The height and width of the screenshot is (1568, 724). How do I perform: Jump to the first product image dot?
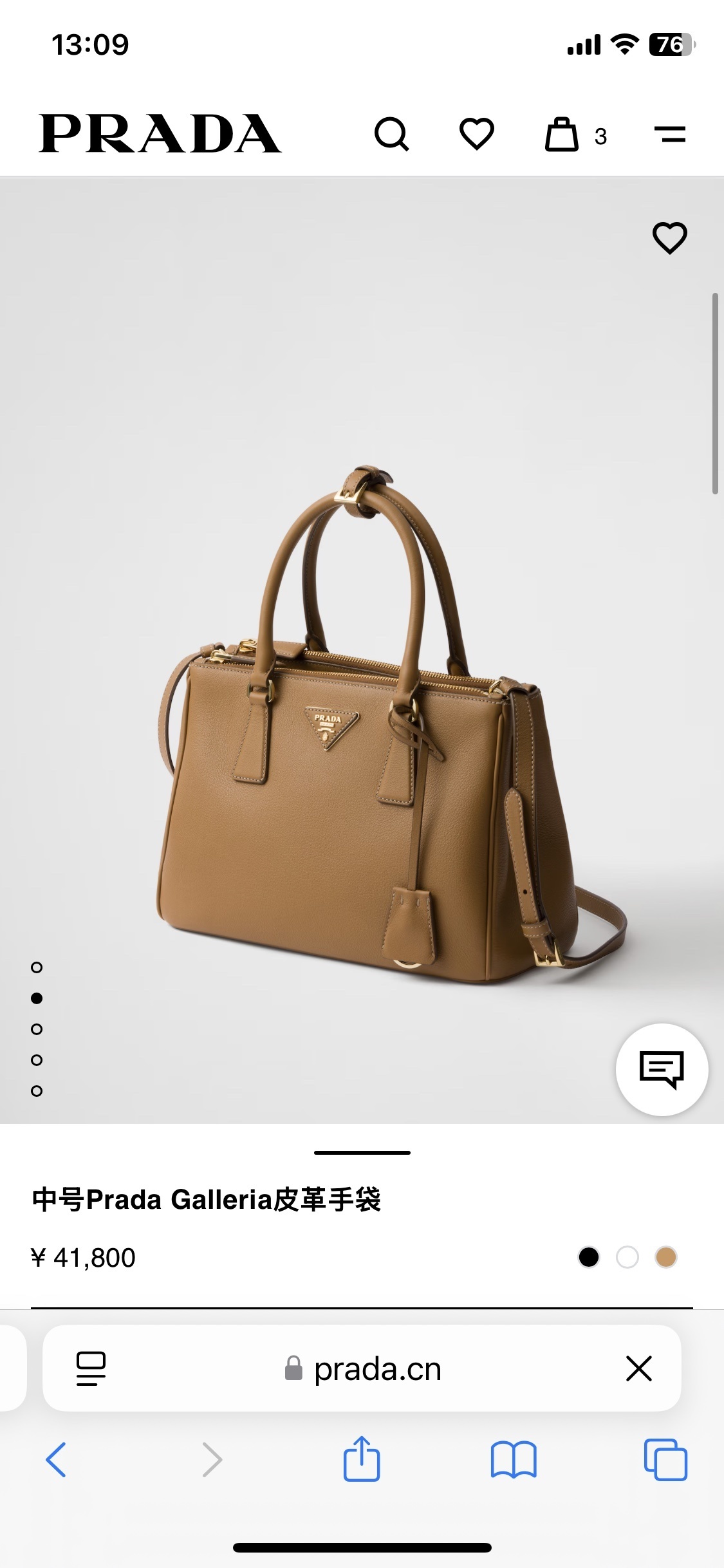(37, 967)
